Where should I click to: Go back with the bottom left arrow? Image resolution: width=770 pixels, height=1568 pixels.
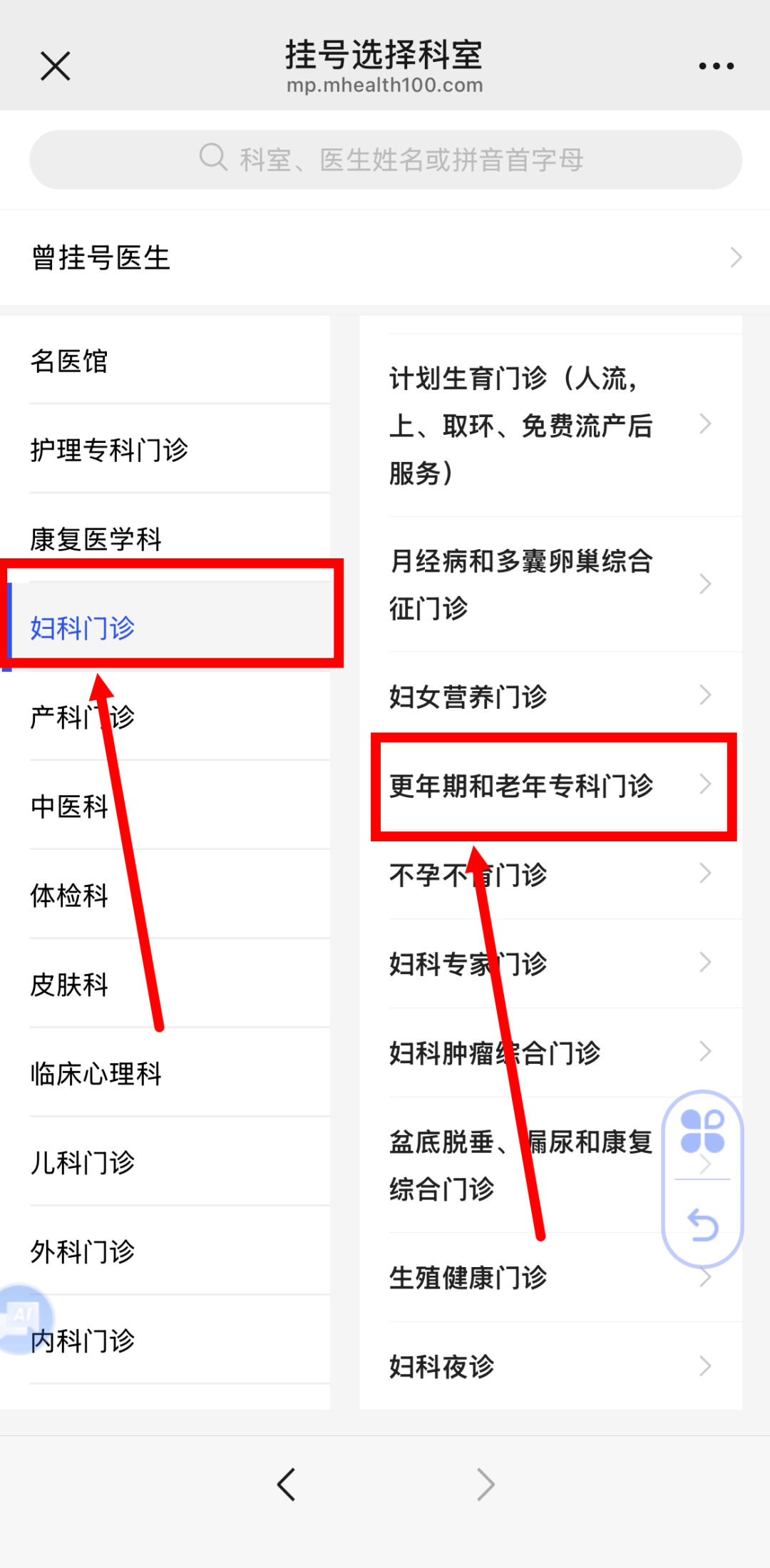click(287, 1485)
